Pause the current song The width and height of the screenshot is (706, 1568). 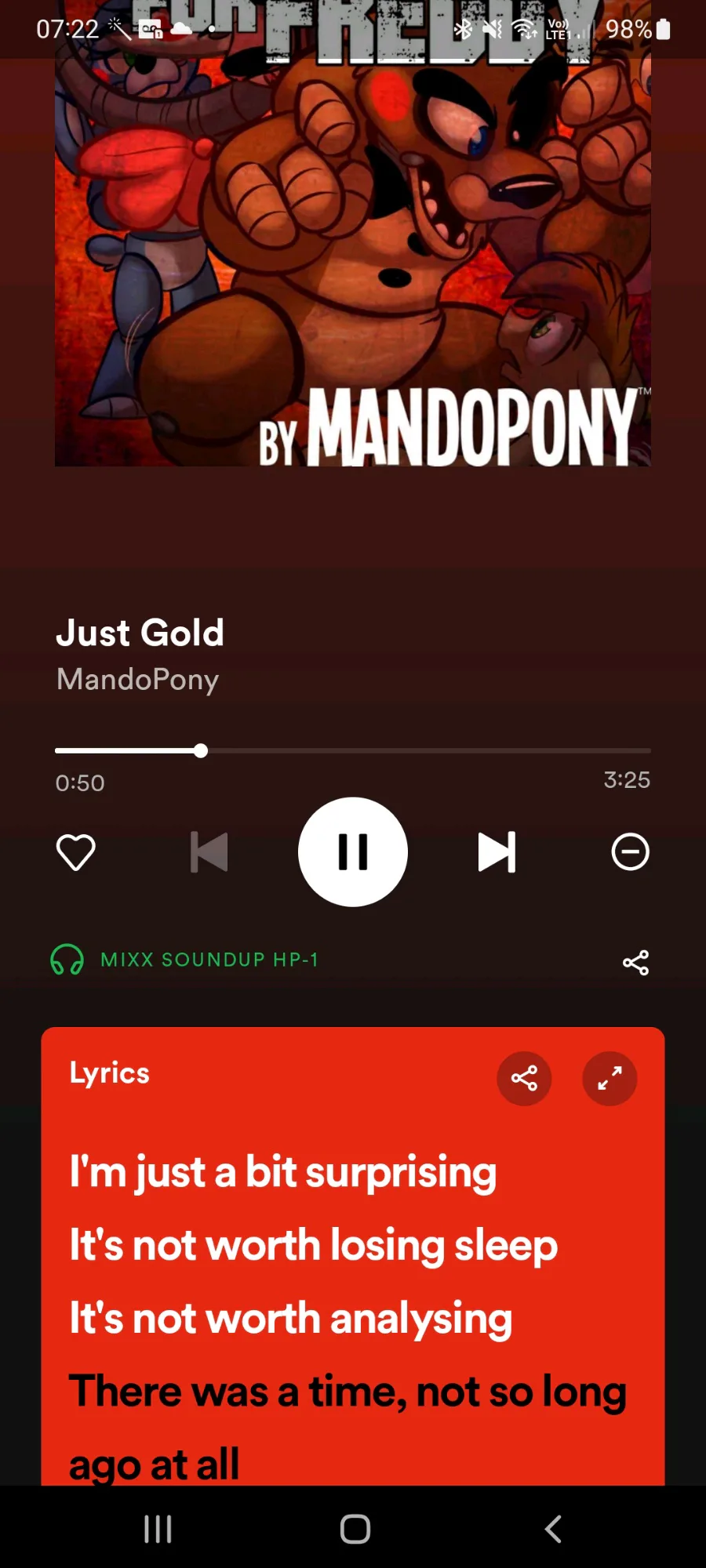click(x=353, y=852)
